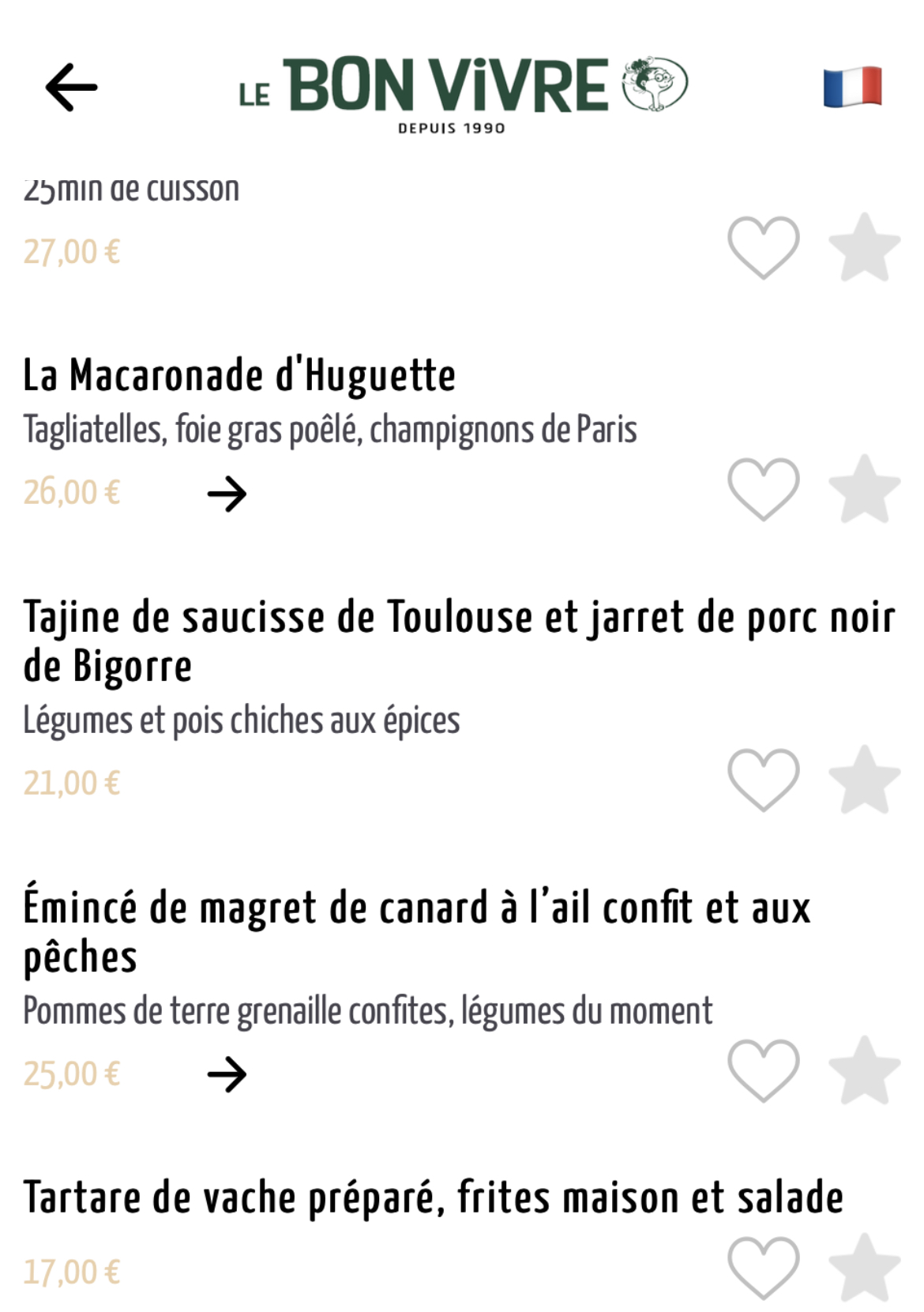924x1312 pixels.
Task: Star the Tartare de vache préparé
Action: point(864,1268)
